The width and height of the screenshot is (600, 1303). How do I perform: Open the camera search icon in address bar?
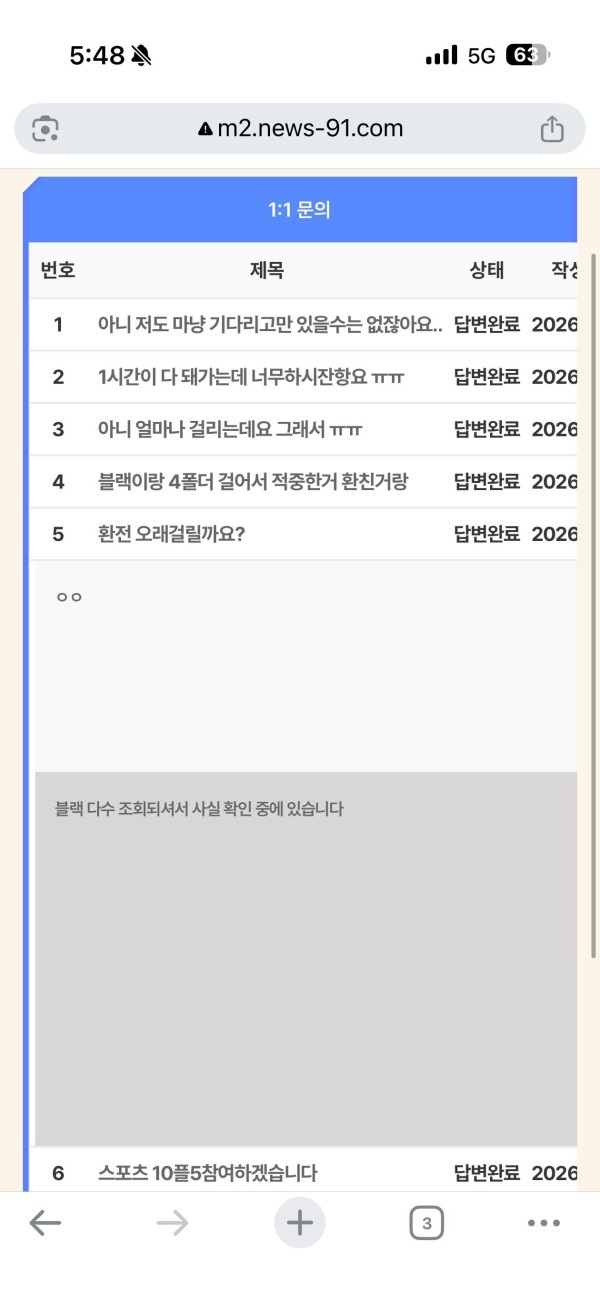[46, 129]
